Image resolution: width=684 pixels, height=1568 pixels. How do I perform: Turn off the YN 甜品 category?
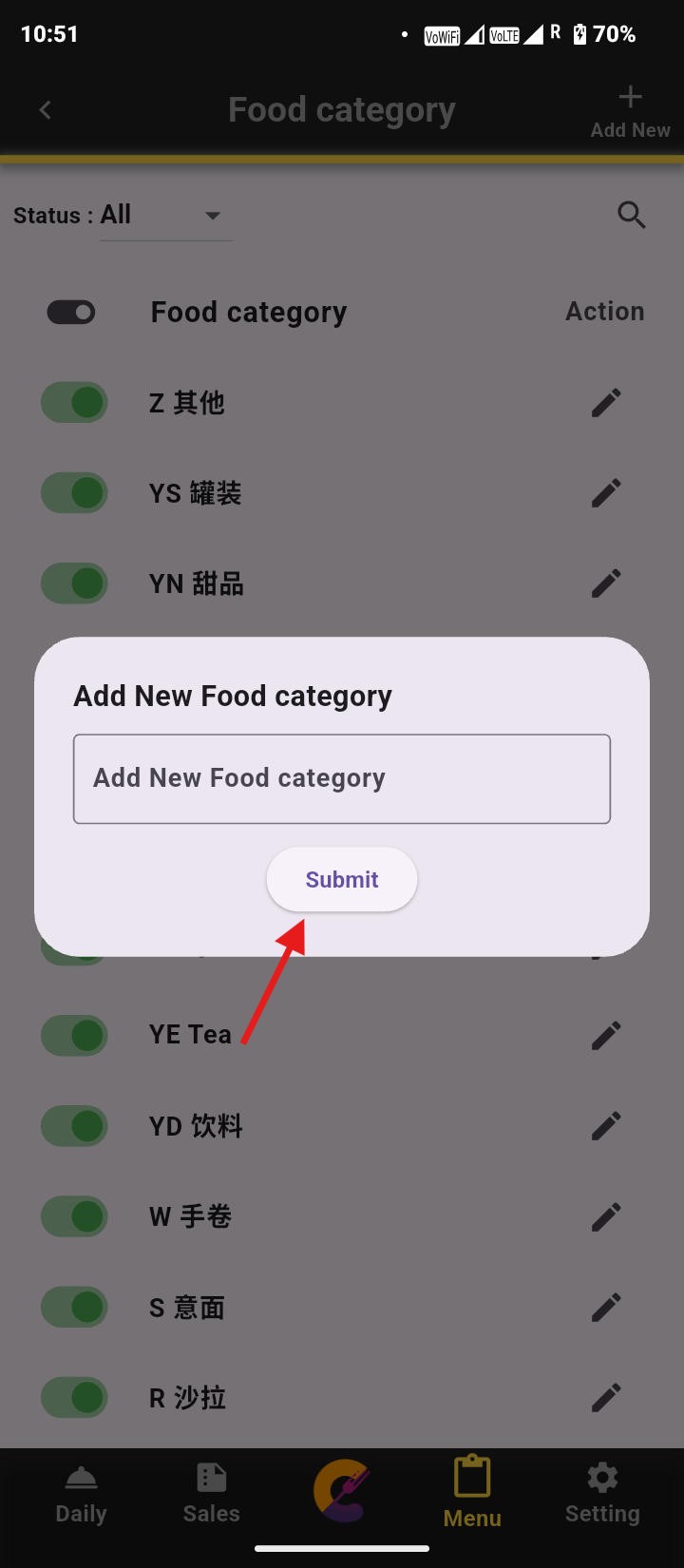(74, 583)
